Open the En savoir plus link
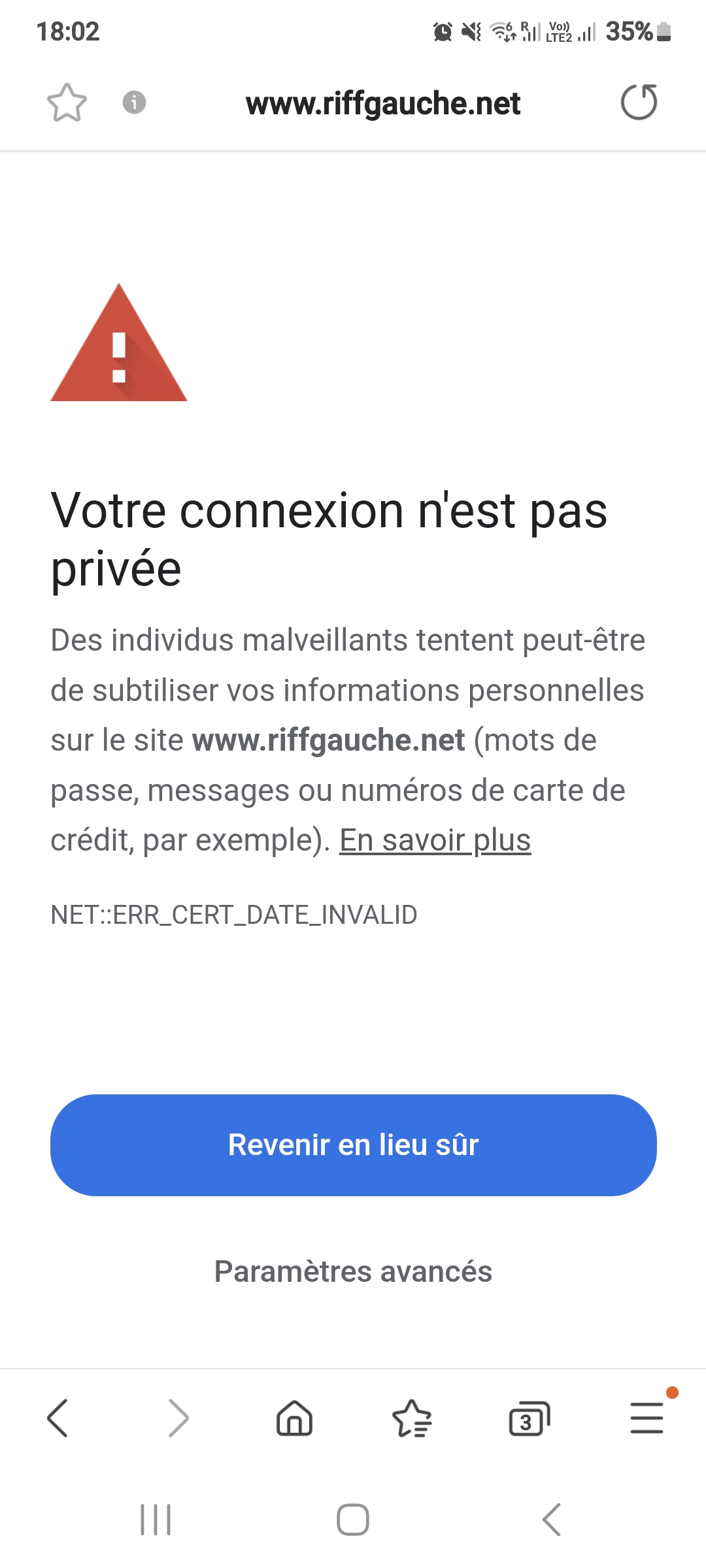706x1568 pixels. pyautogui.click(x=435, y=840)
